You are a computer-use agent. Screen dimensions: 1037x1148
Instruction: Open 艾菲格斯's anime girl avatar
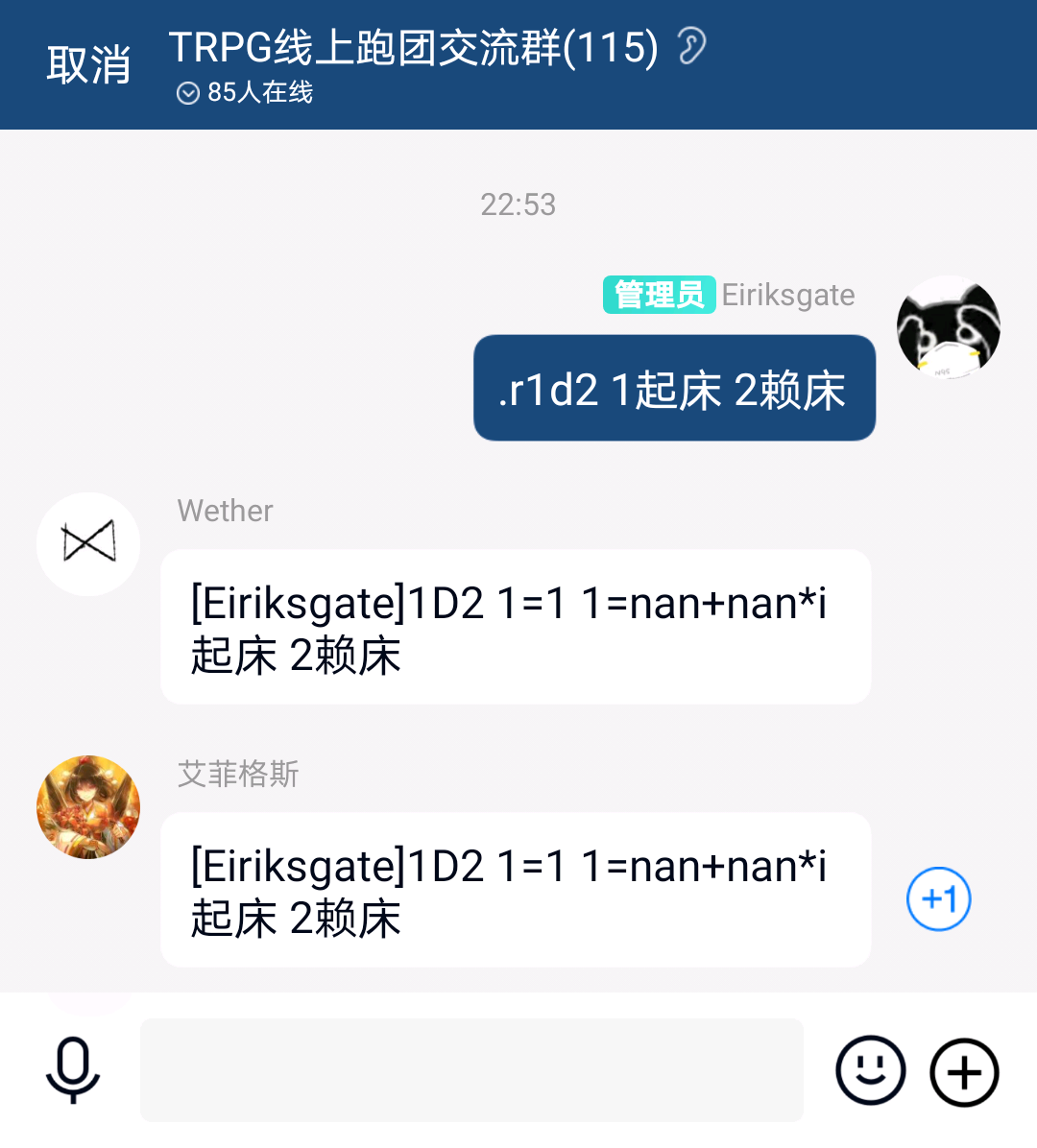point(87,807)
